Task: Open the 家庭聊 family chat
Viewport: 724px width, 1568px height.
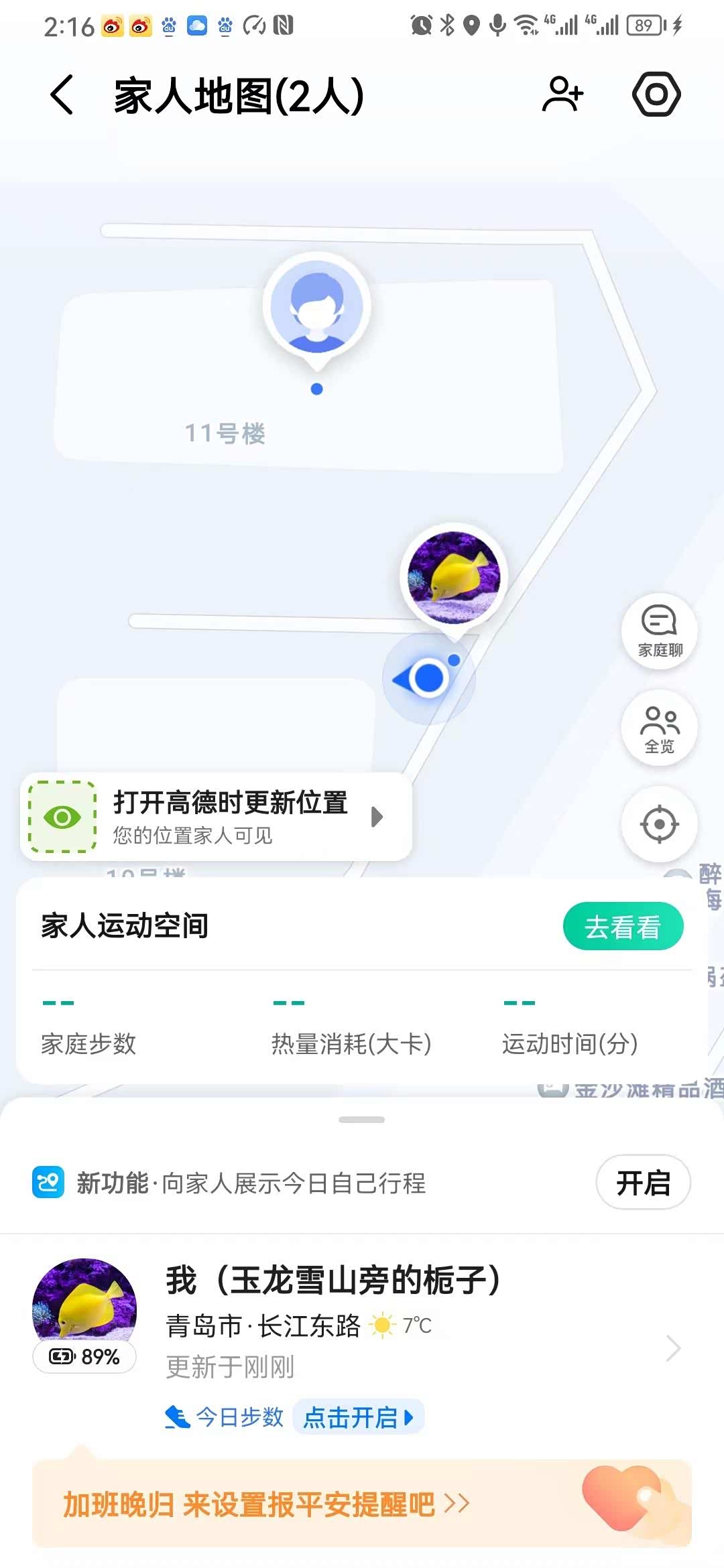Action: click(660, 631)
